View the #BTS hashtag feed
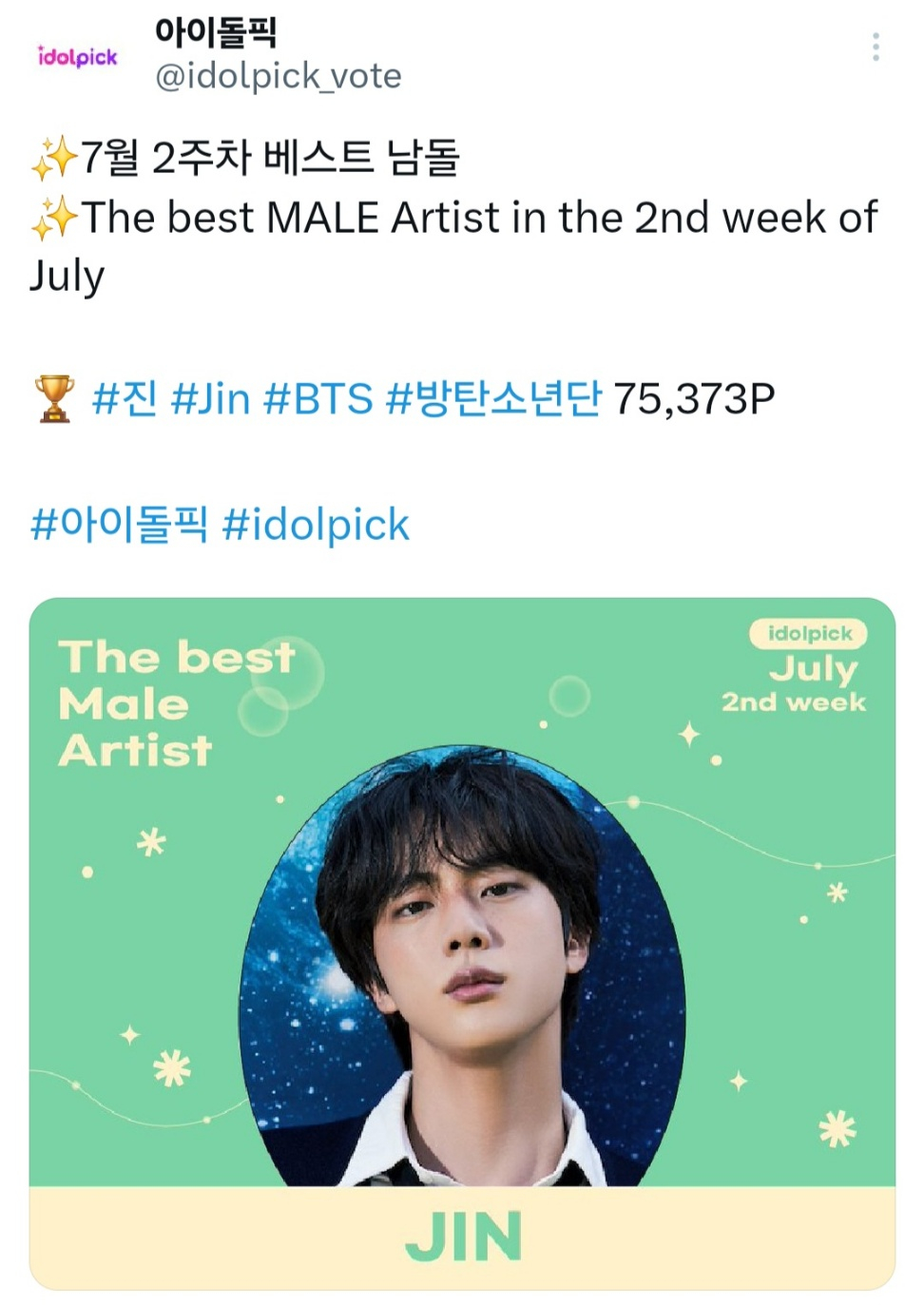The image size is (924, 1305). pyautogui.click(x=318, y=398)
